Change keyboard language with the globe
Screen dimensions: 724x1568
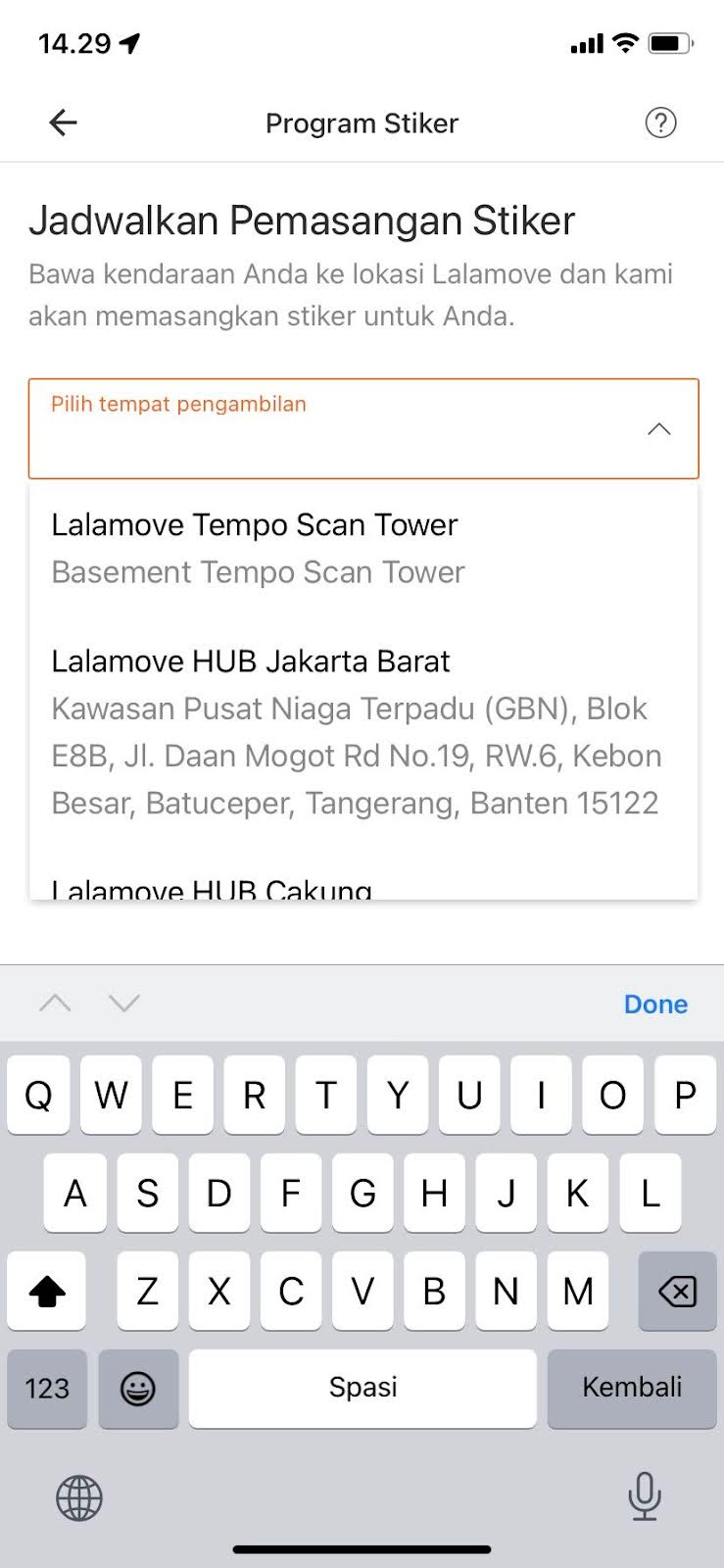[x=79, y=1497]
